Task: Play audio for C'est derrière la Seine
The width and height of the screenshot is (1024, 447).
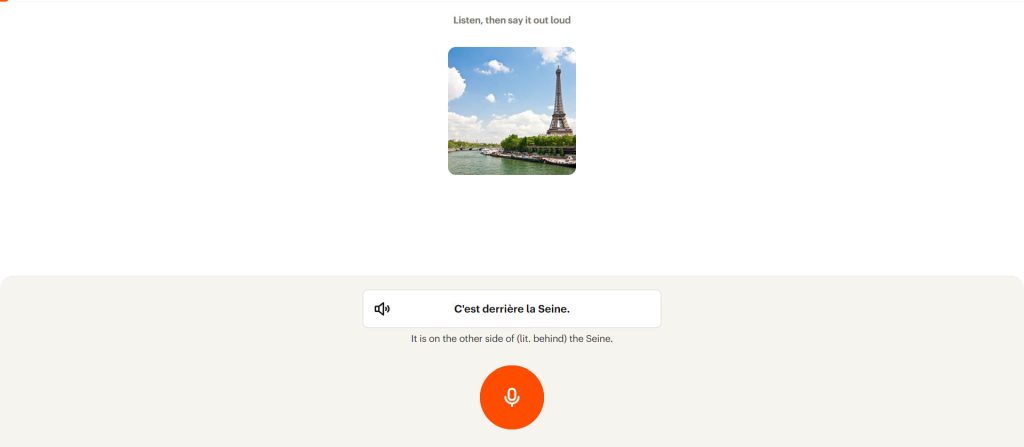Action: [x=382, y=309]
